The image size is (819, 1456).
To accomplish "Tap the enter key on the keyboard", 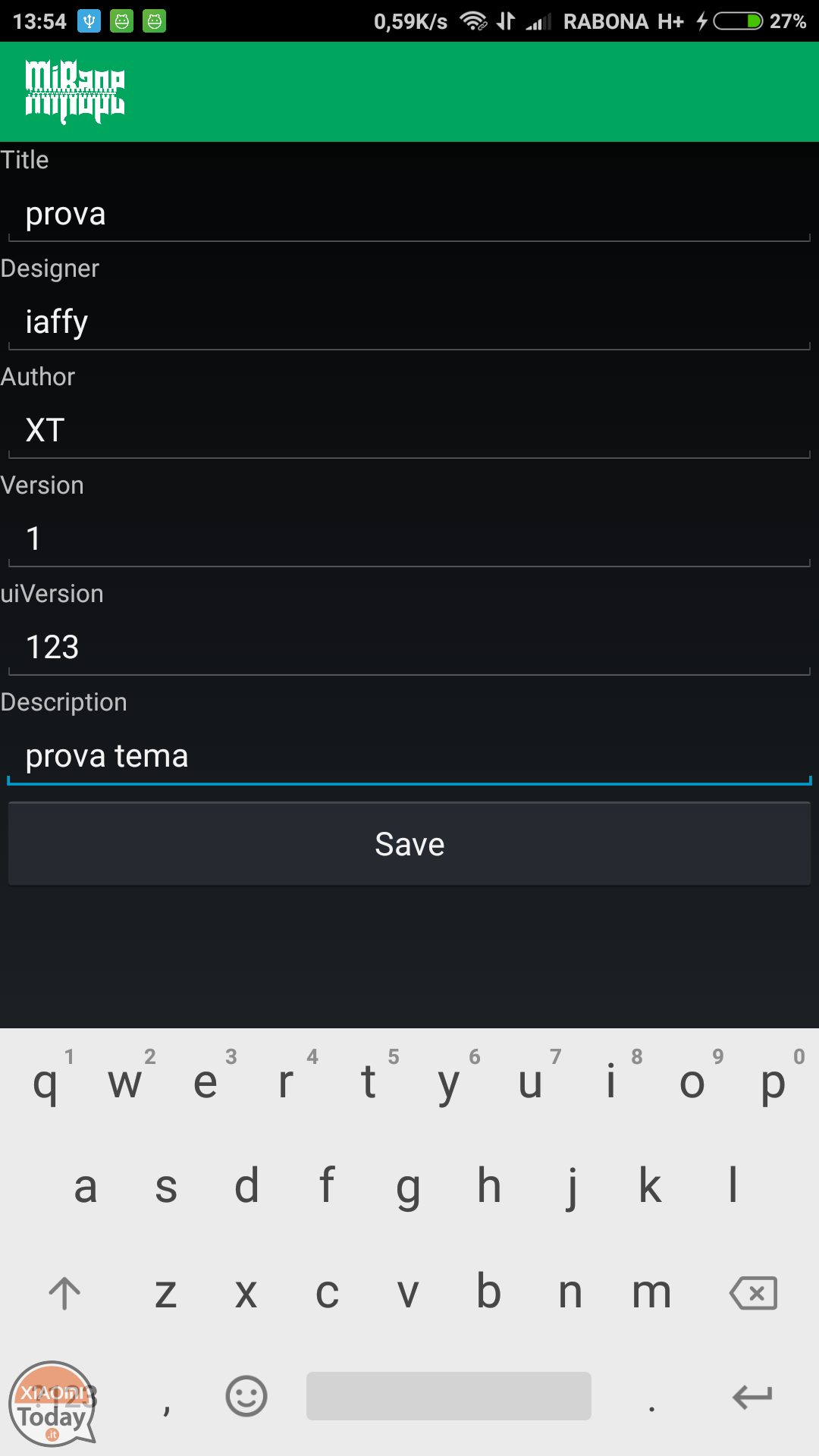I will [752, 1396].
